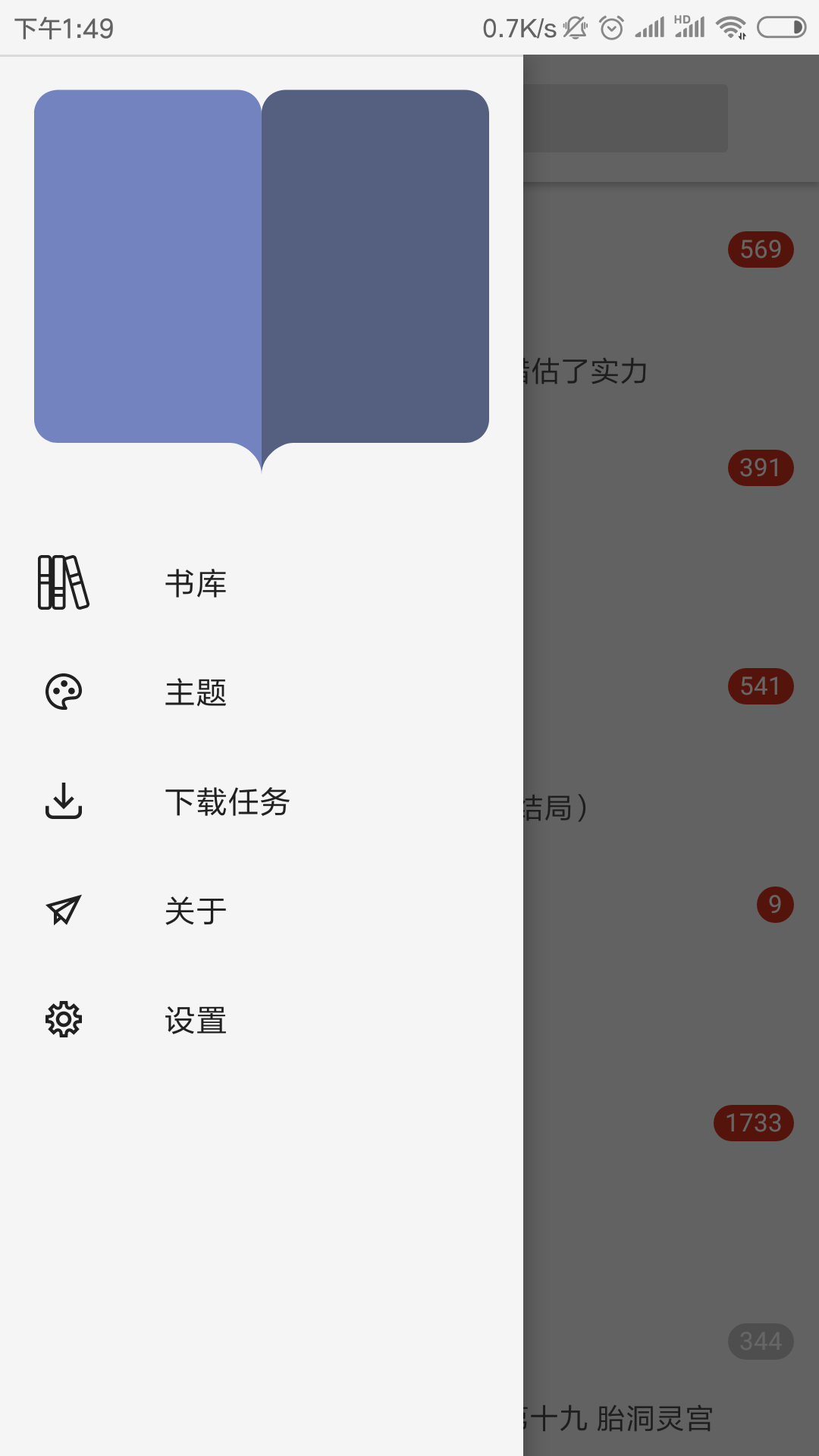Open the 关于 about page
The width and height of the screenshot is (819, 1456).
[x=196, y=911]
